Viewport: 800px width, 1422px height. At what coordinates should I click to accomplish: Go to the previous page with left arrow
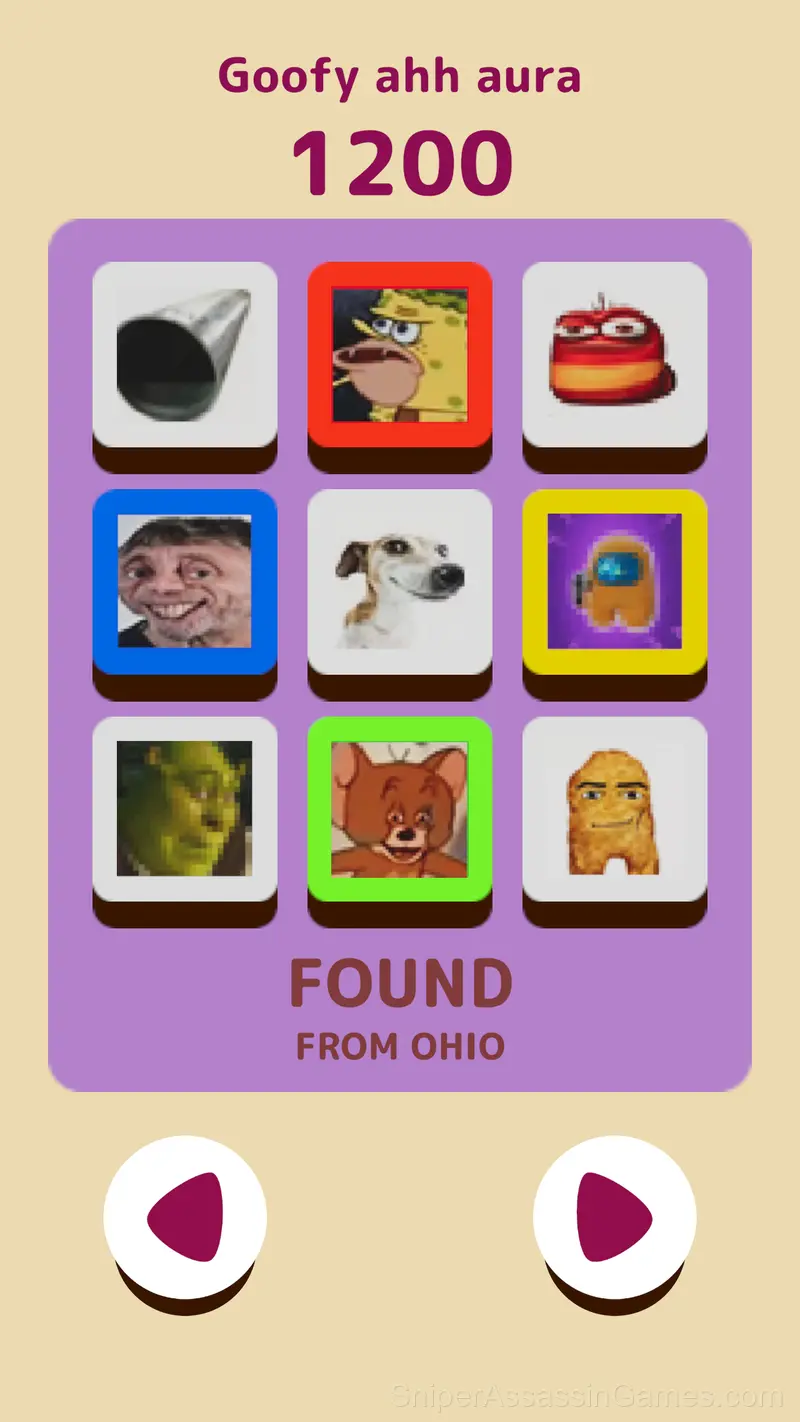[x=185, y=1217]
